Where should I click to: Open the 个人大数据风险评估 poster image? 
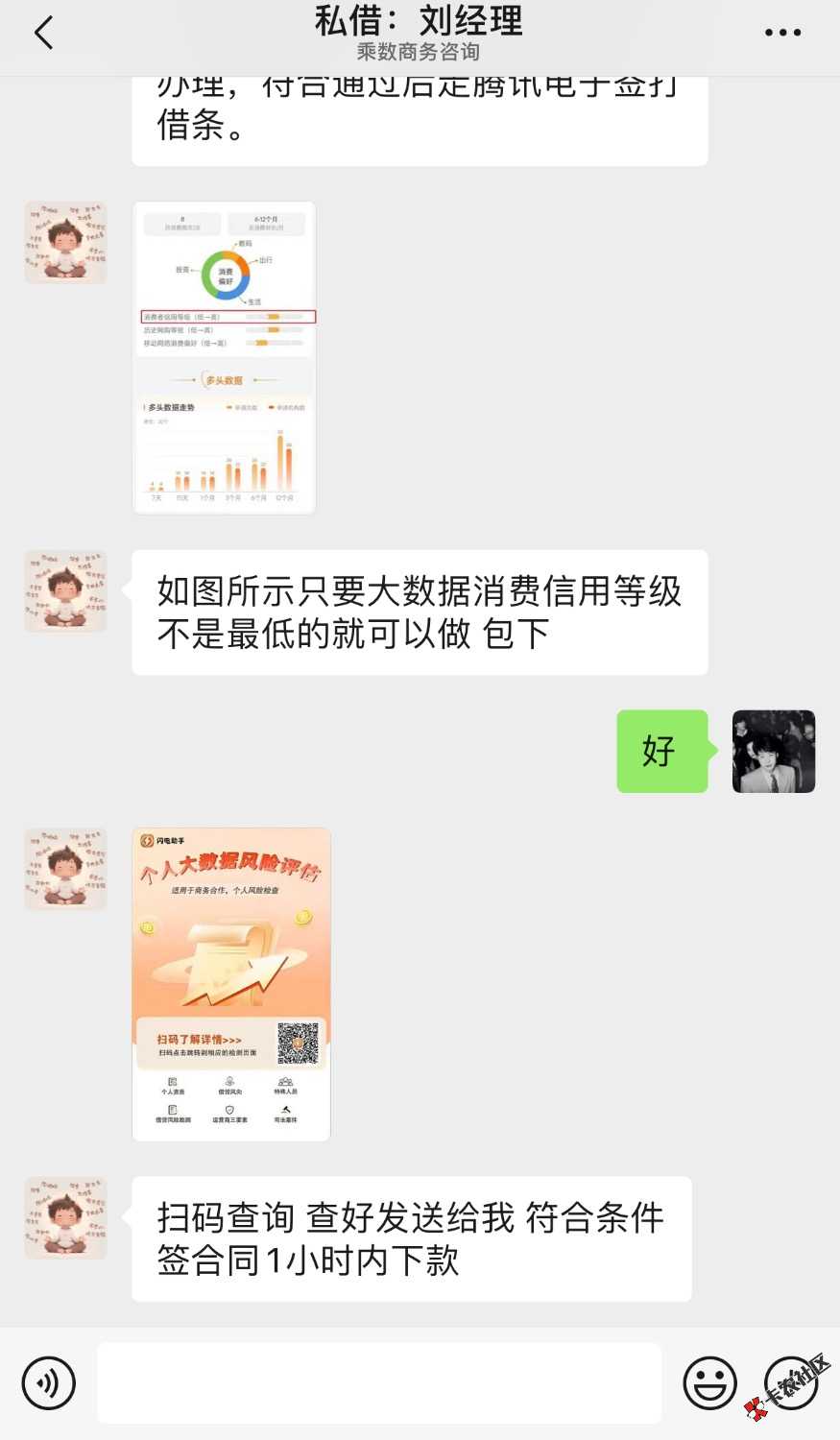[231, 984]
